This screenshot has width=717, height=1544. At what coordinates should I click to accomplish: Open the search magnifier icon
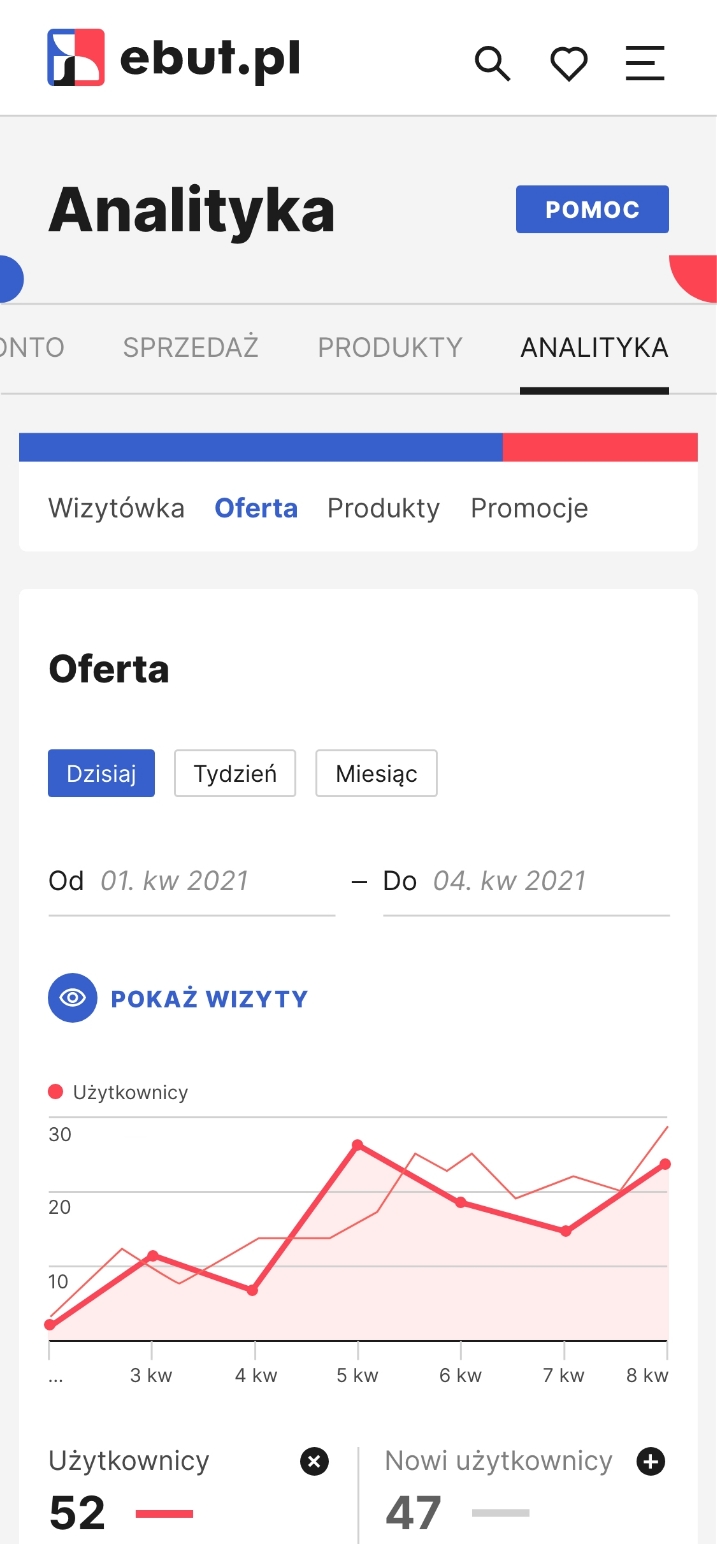[x=492, y=64]
